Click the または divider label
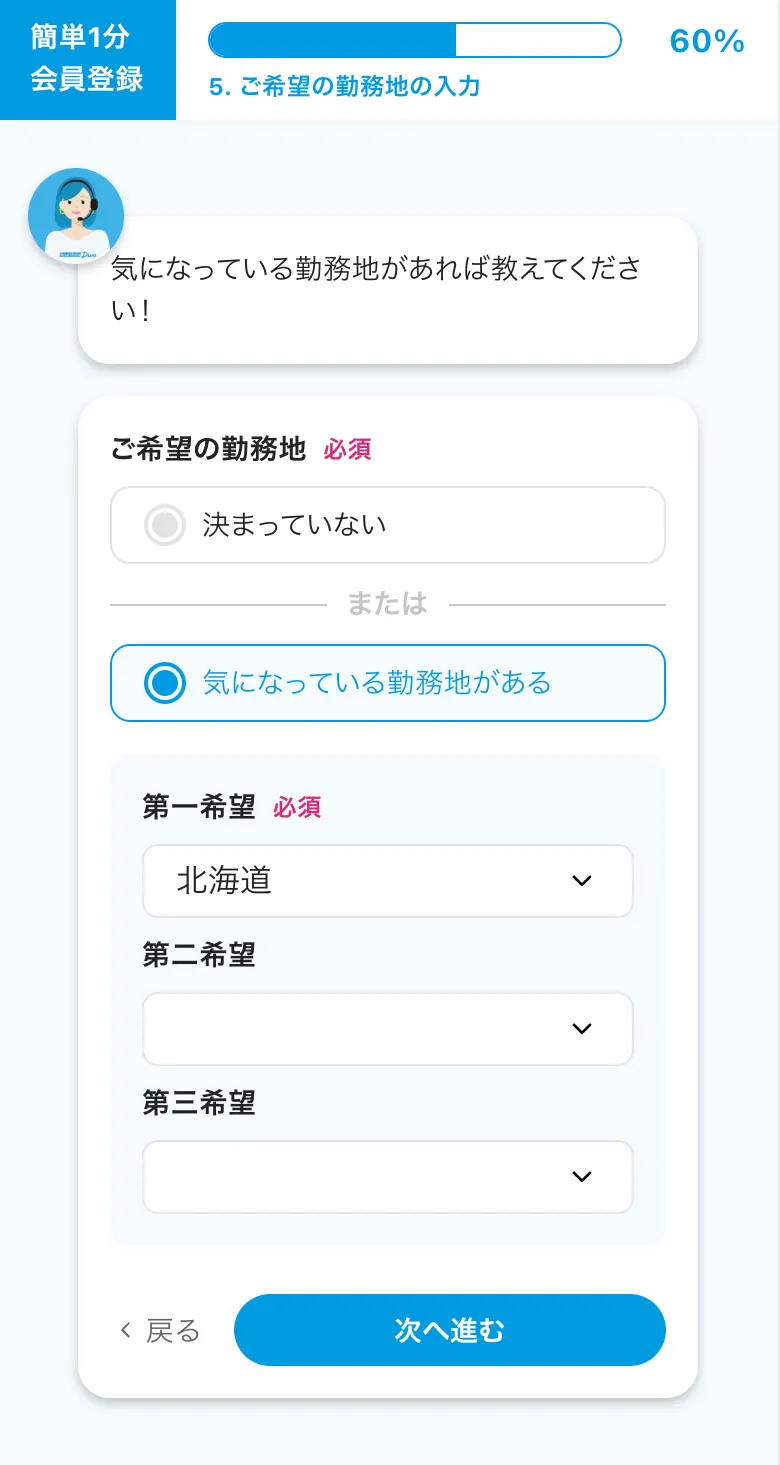 [388, 603]
